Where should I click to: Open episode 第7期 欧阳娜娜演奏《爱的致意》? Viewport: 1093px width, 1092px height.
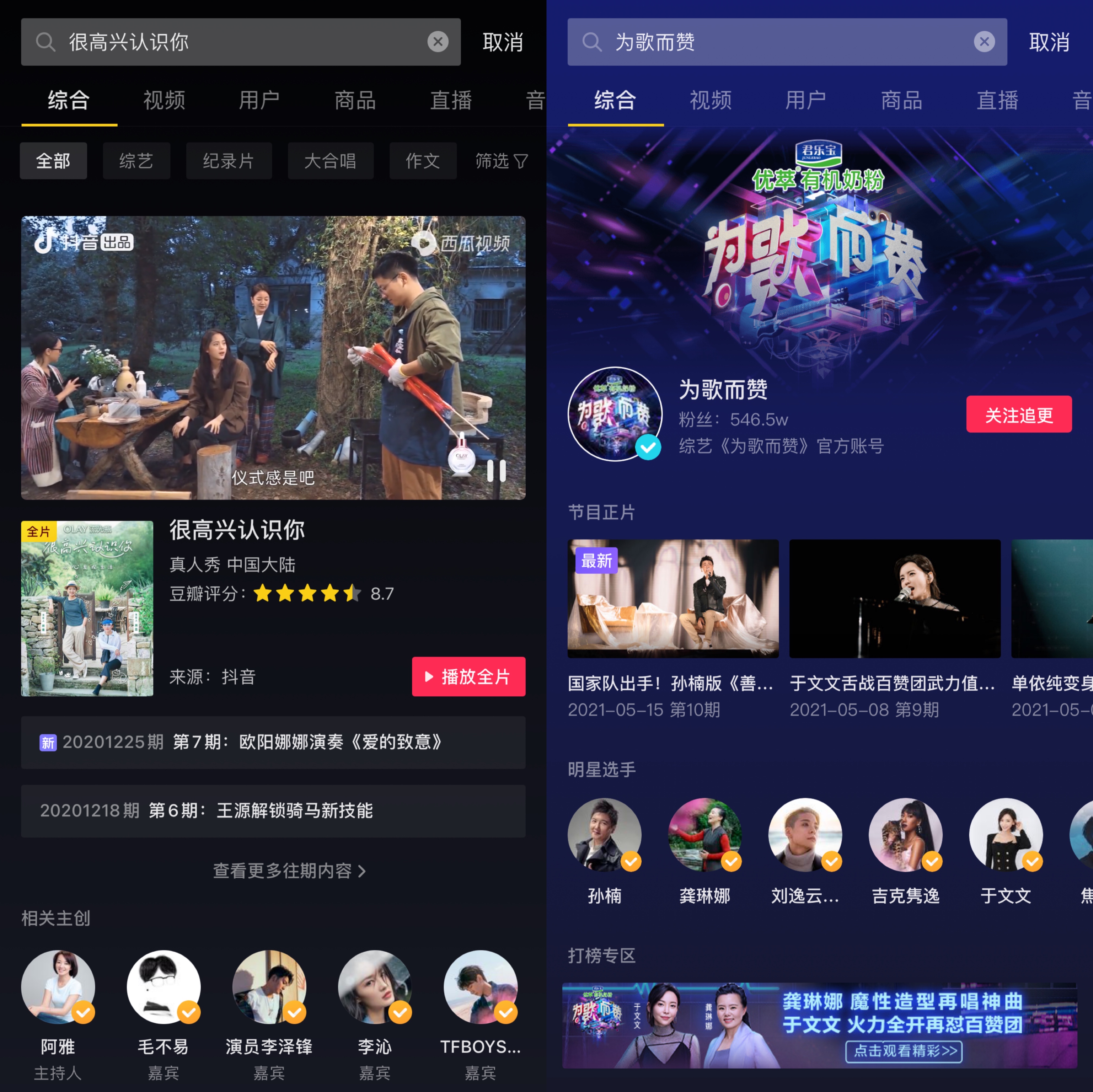pos(273,742)
